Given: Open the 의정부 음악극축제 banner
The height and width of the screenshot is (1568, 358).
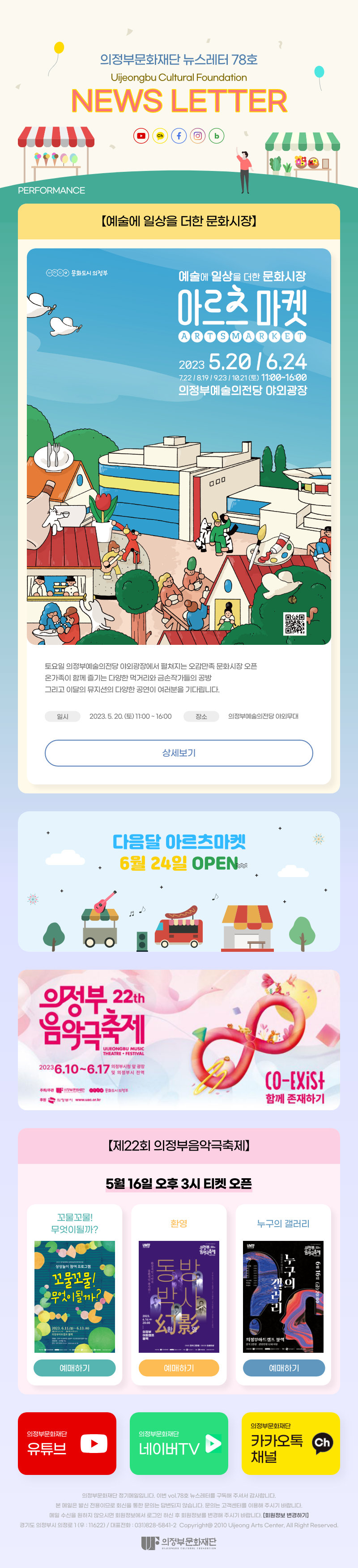Looking at the screenshot, I should [179, 1040].
